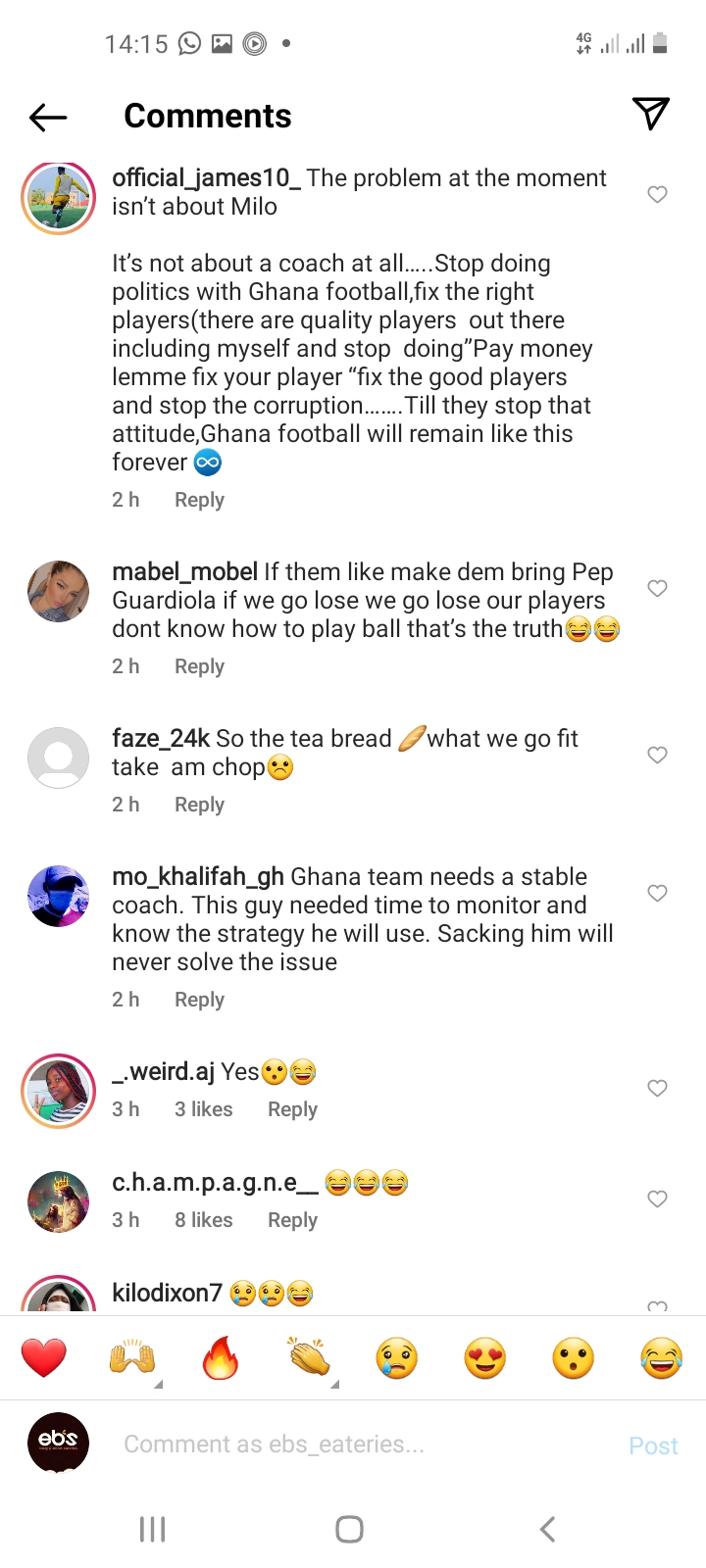The width and height of the screenshot is (706, 1568).
Task: Like faze_24k's tea bread comment
Action: tap(658, 755)
